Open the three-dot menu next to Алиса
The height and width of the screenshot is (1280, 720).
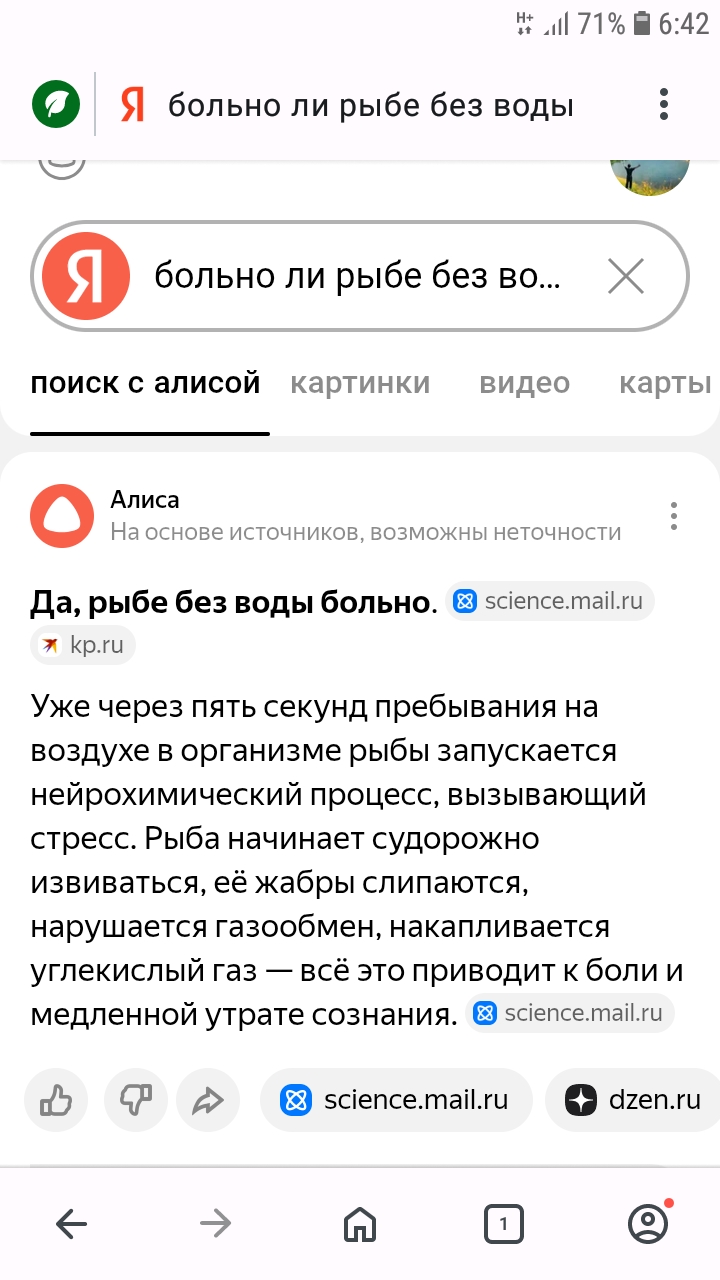[x=674, y=515]
